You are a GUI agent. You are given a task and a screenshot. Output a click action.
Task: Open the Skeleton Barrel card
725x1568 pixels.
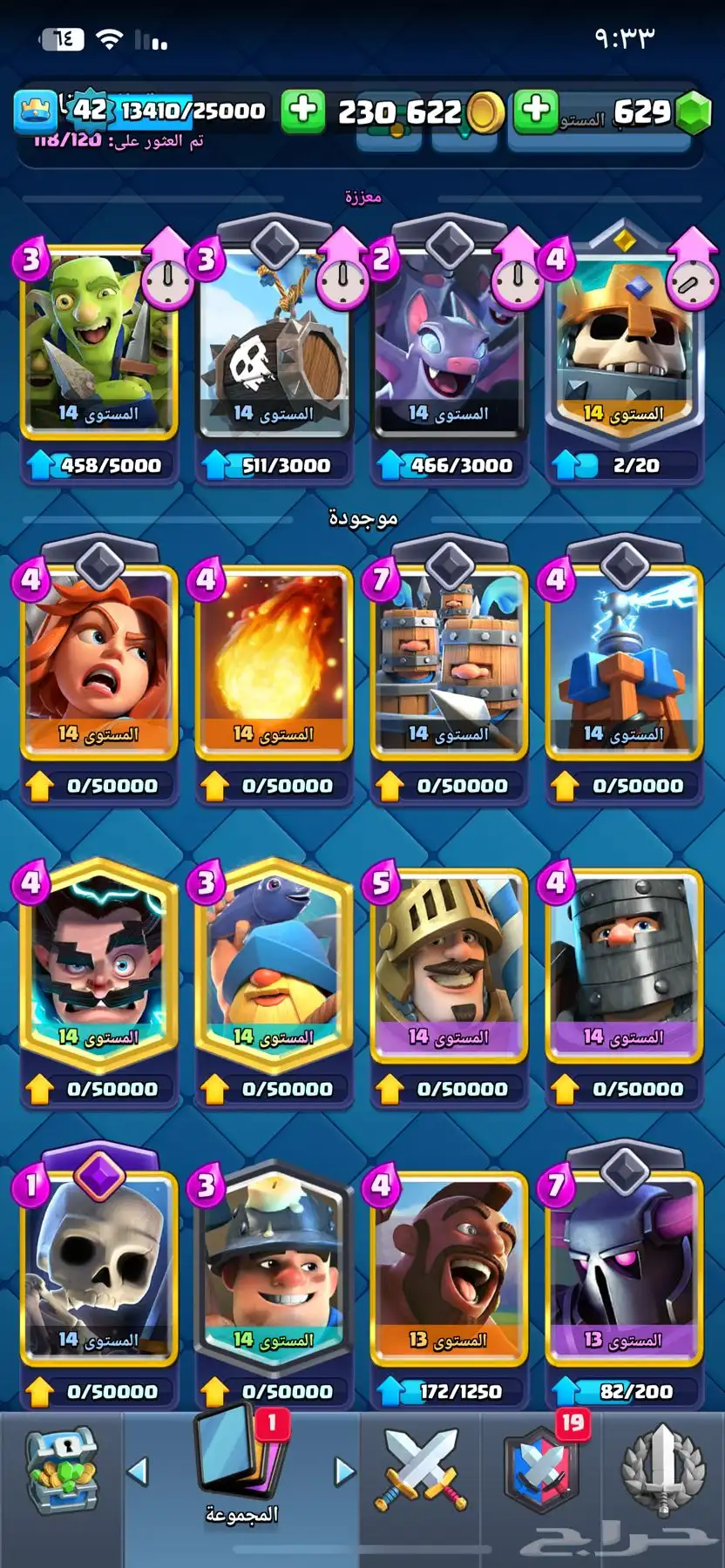coord(274,341)
